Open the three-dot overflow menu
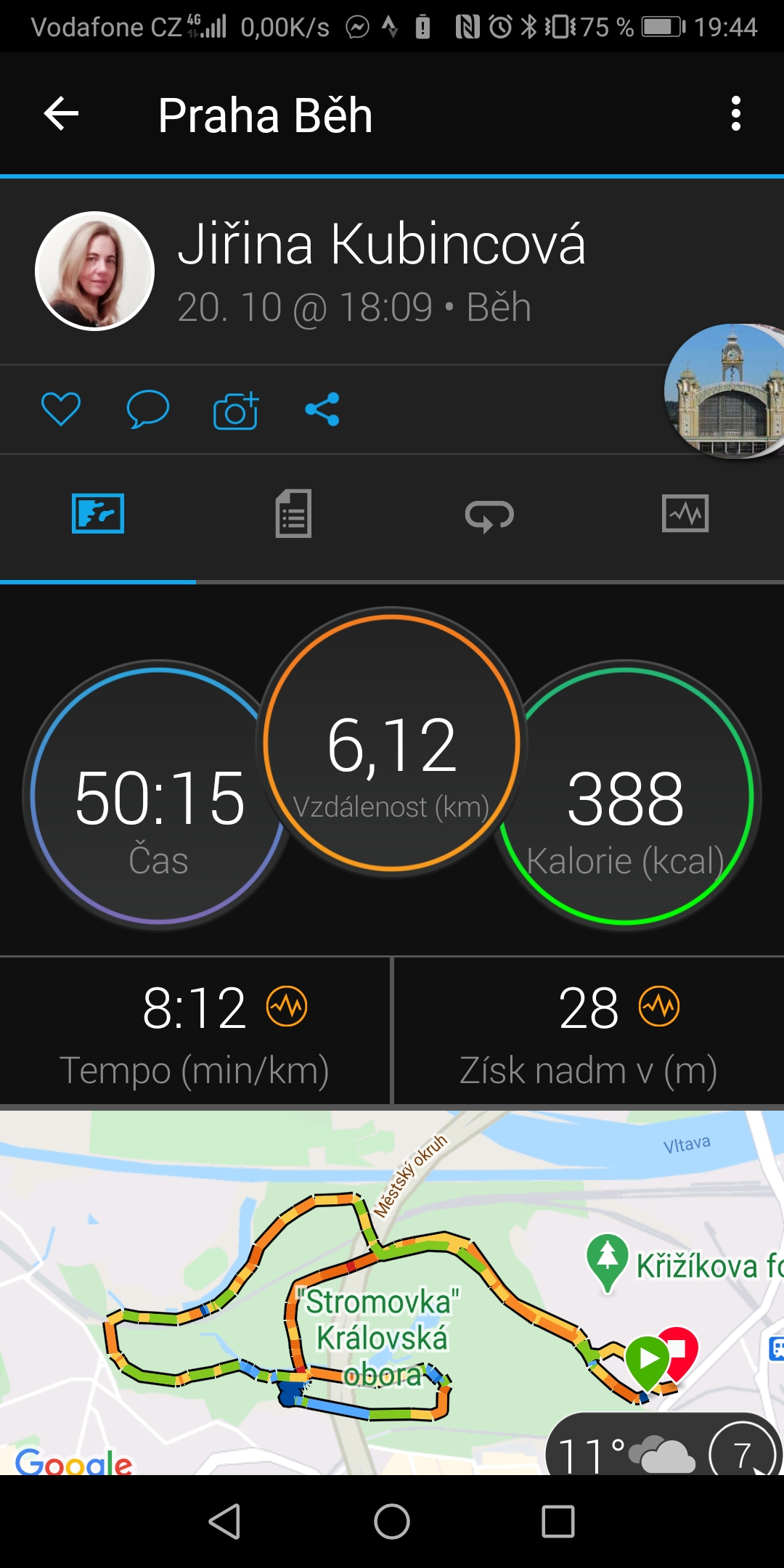The width and height of the screenshot is (784, 1568). [x=736, y=114]
